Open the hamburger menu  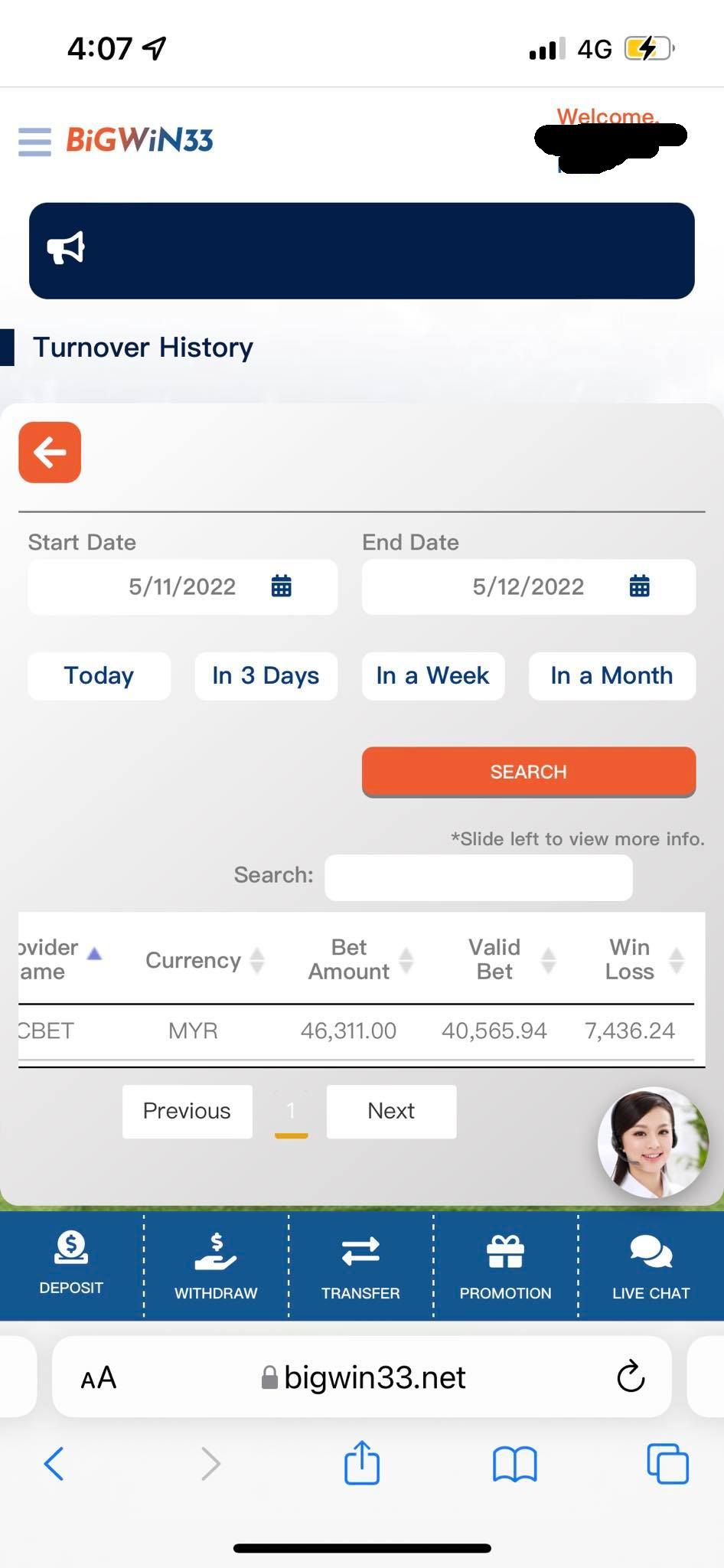(x=35, y=142)
